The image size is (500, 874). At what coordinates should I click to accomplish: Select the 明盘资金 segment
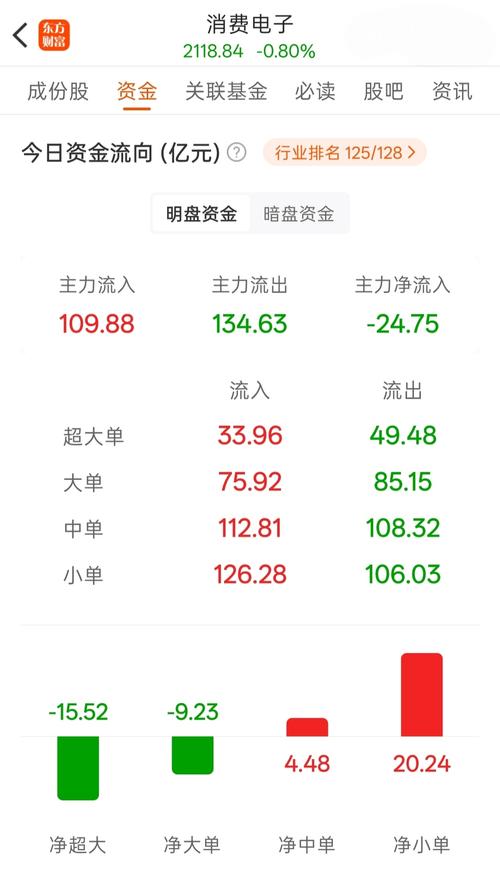coord(201,213)
